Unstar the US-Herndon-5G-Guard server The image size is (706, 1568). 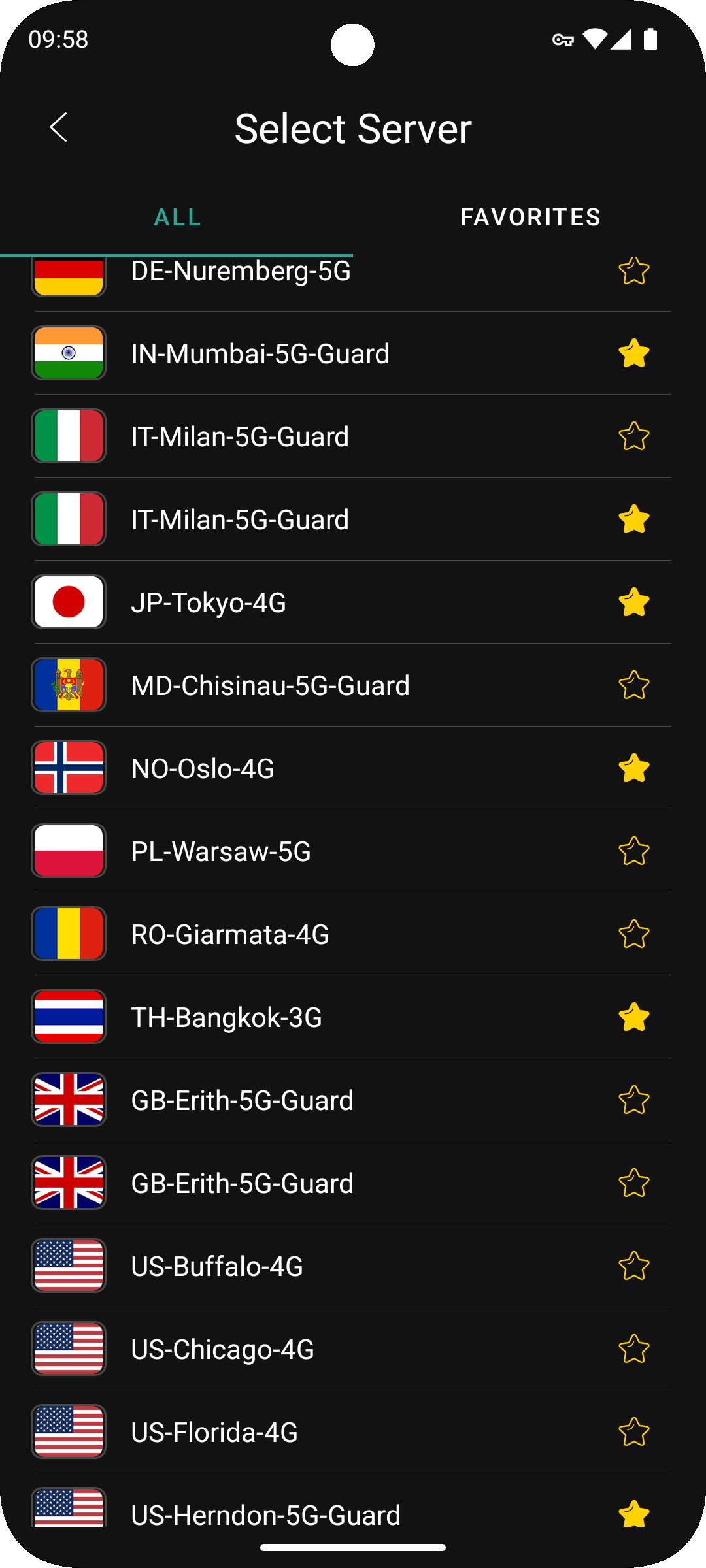pos(634,1514)
